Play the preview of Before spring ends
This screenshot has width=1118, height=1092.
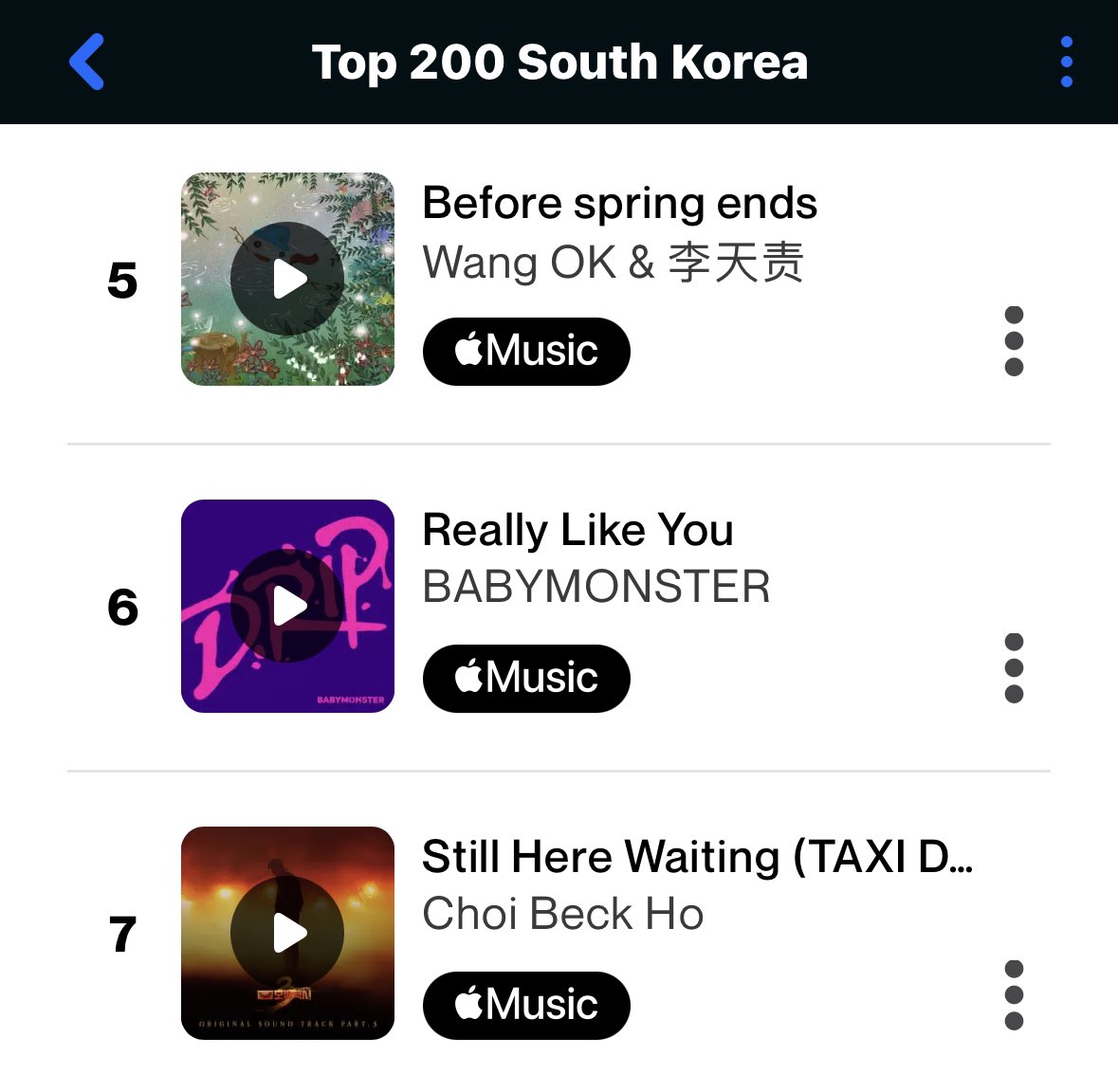pyautogui.click(x=287, y=279)
